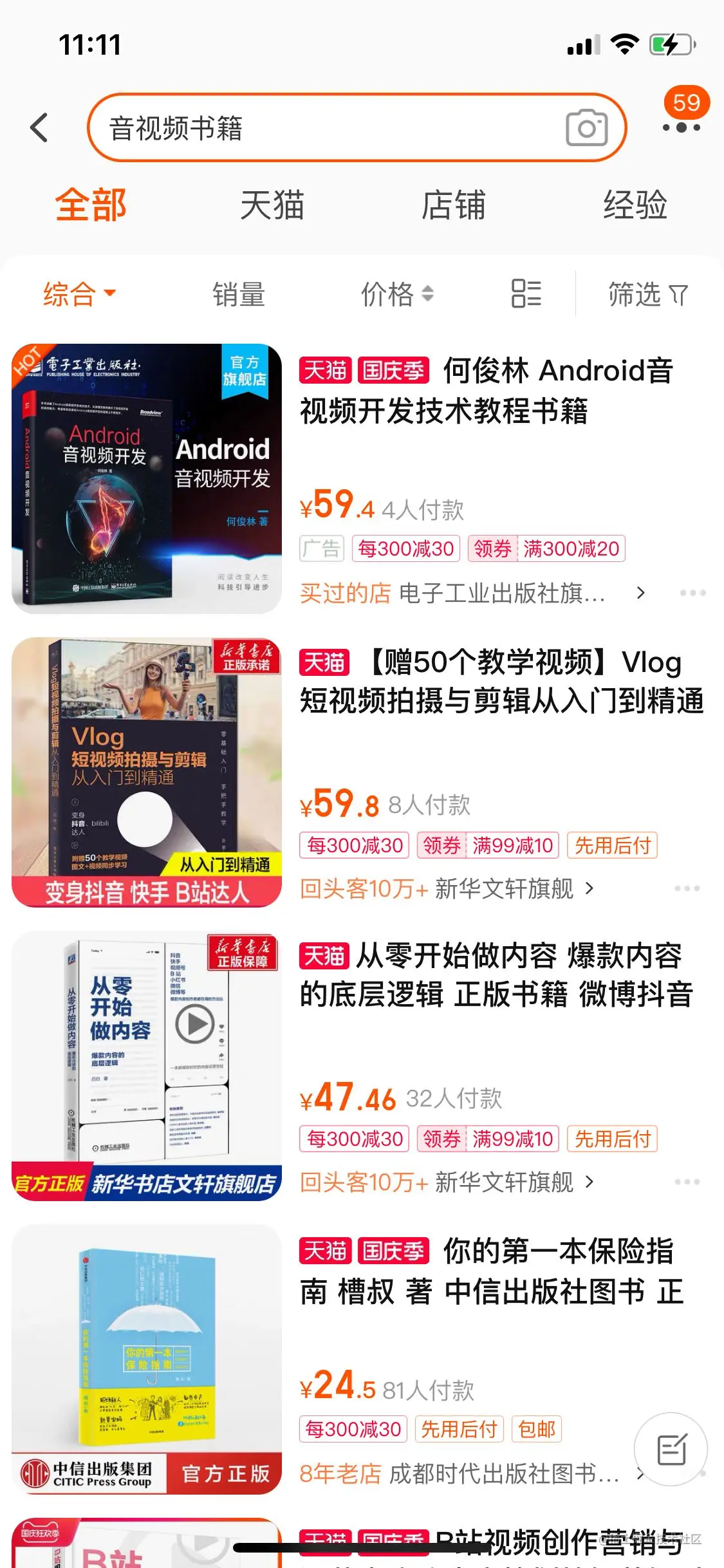This screenshot has width=724, height=1568.
Task: Open more options for the 从零开始做内容 book
Action: tap(687, 1182)
